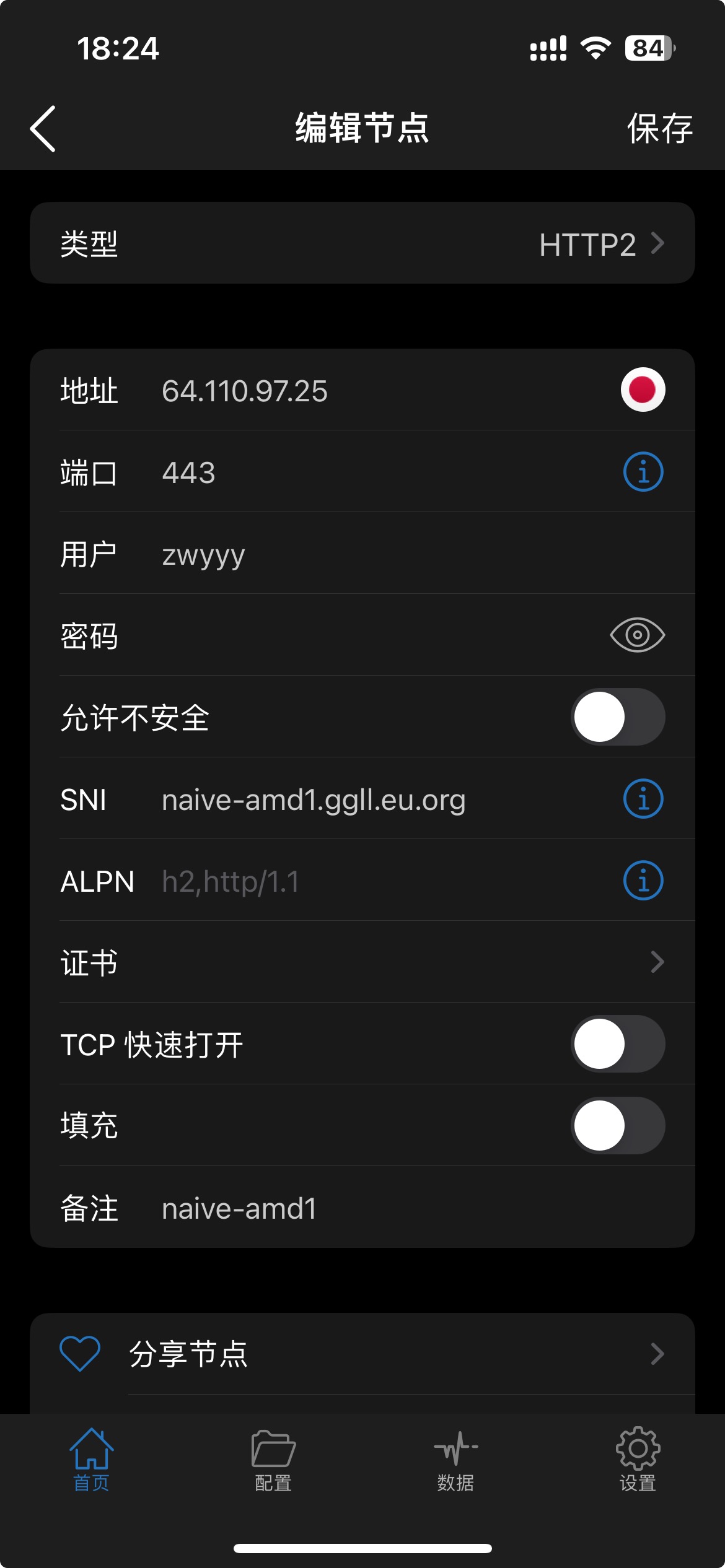Tap the SNI info icon
Screen dimensions: 725x1568
pos(642,798)
